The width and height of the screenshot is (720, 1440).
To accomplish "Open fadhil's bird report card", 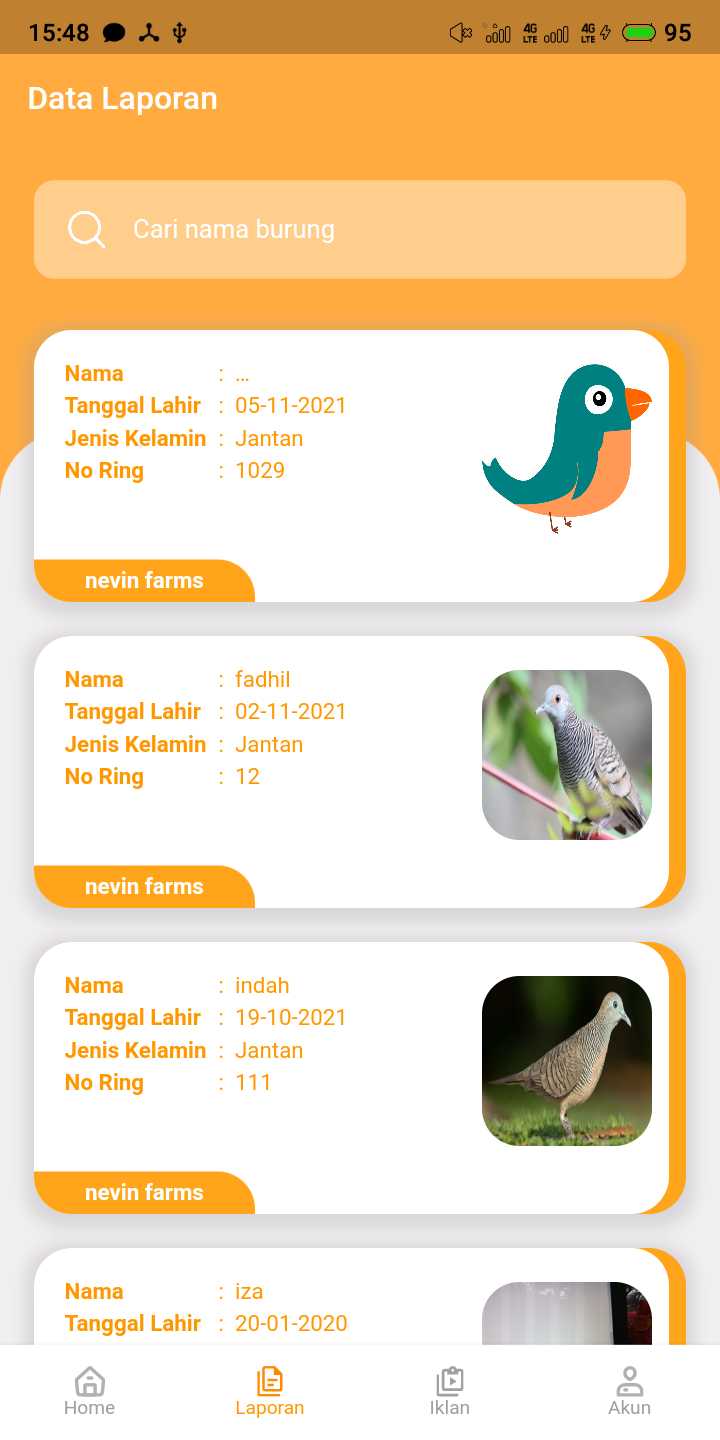I will [350, 771].
